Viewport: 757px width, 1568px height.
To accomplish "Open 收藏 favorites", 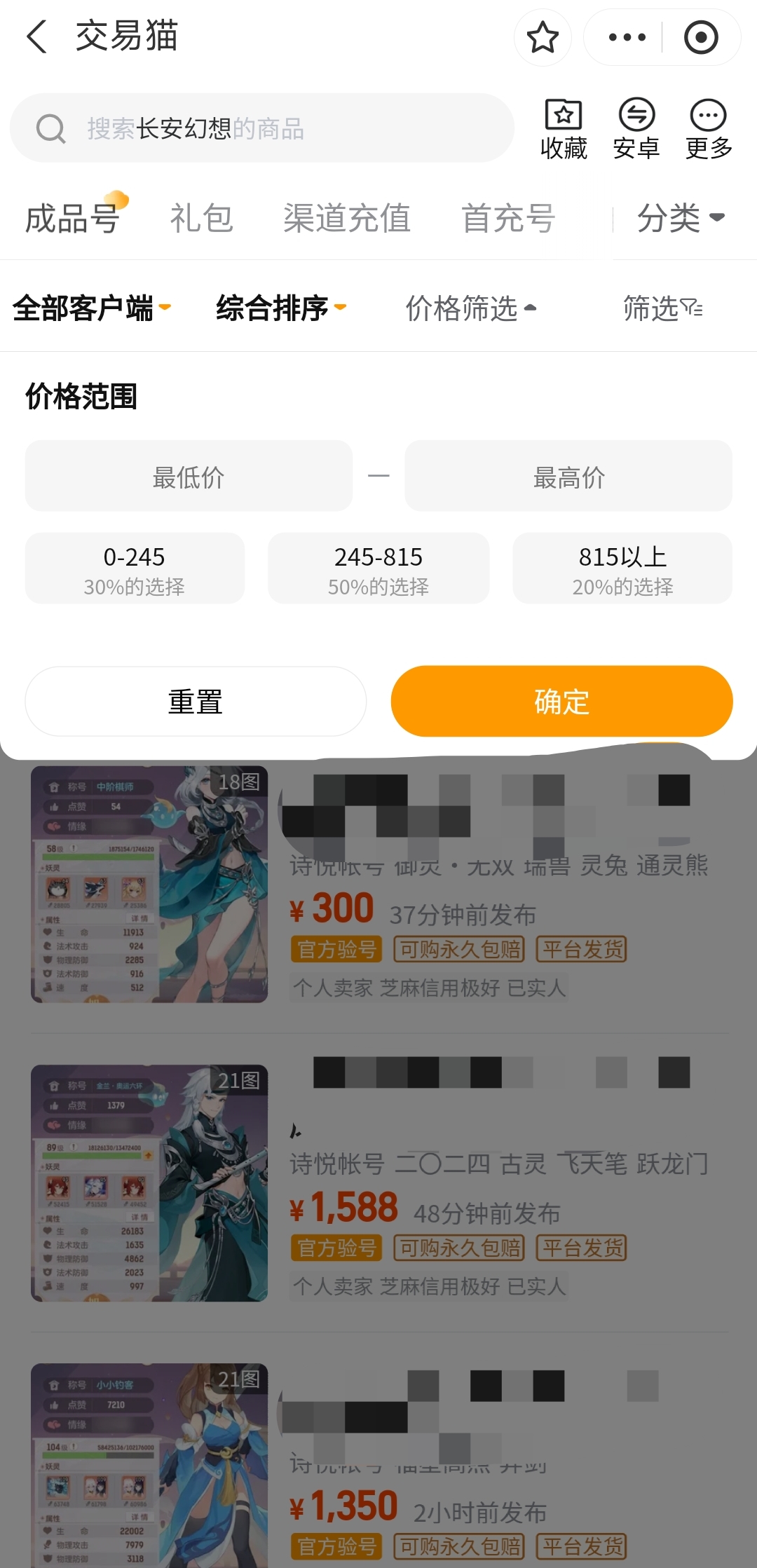I will [564, 129].
